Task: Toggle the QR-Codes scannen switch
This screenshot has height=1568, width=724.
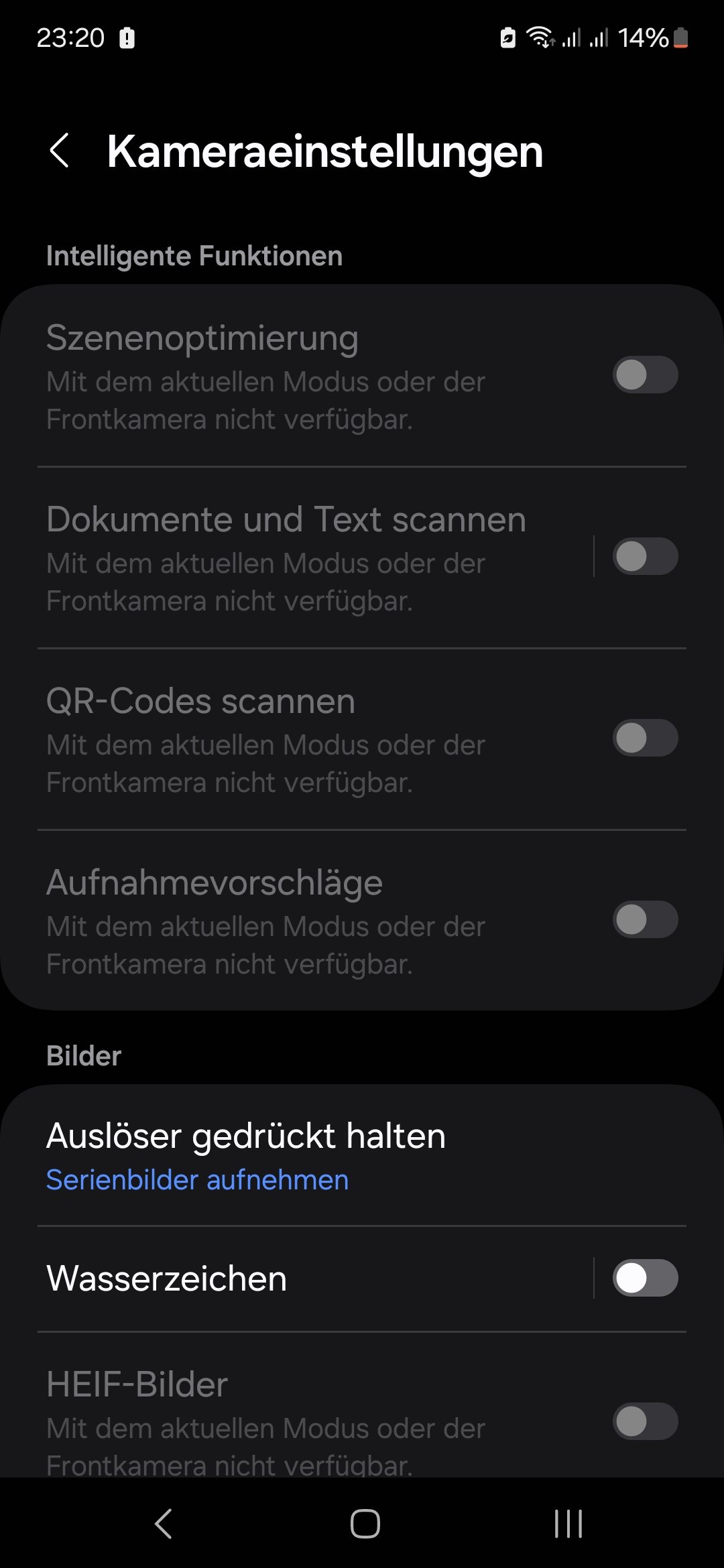Action: point(645,738)
